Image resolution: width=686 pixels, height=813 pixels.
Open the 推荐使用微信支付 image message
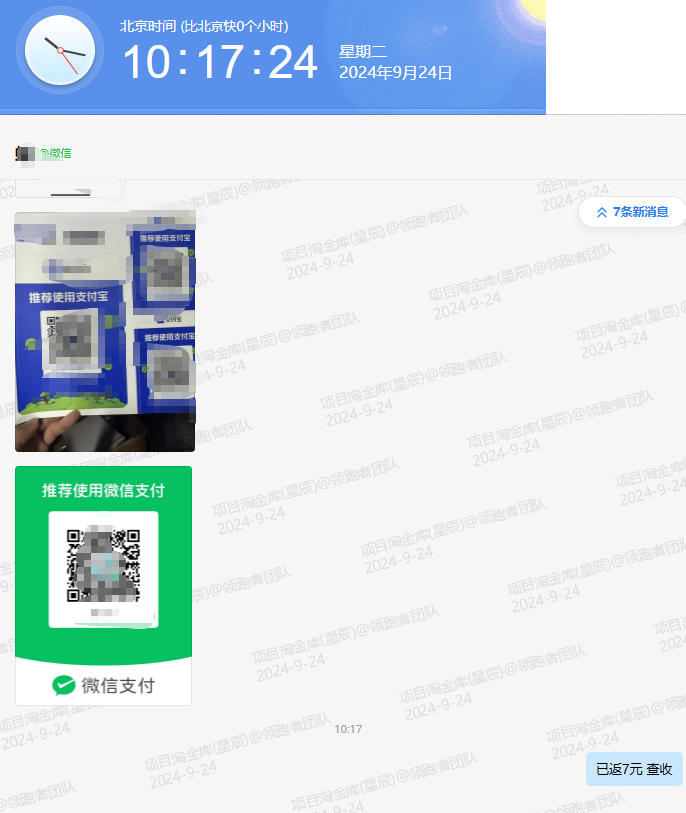tap(103, 585)
